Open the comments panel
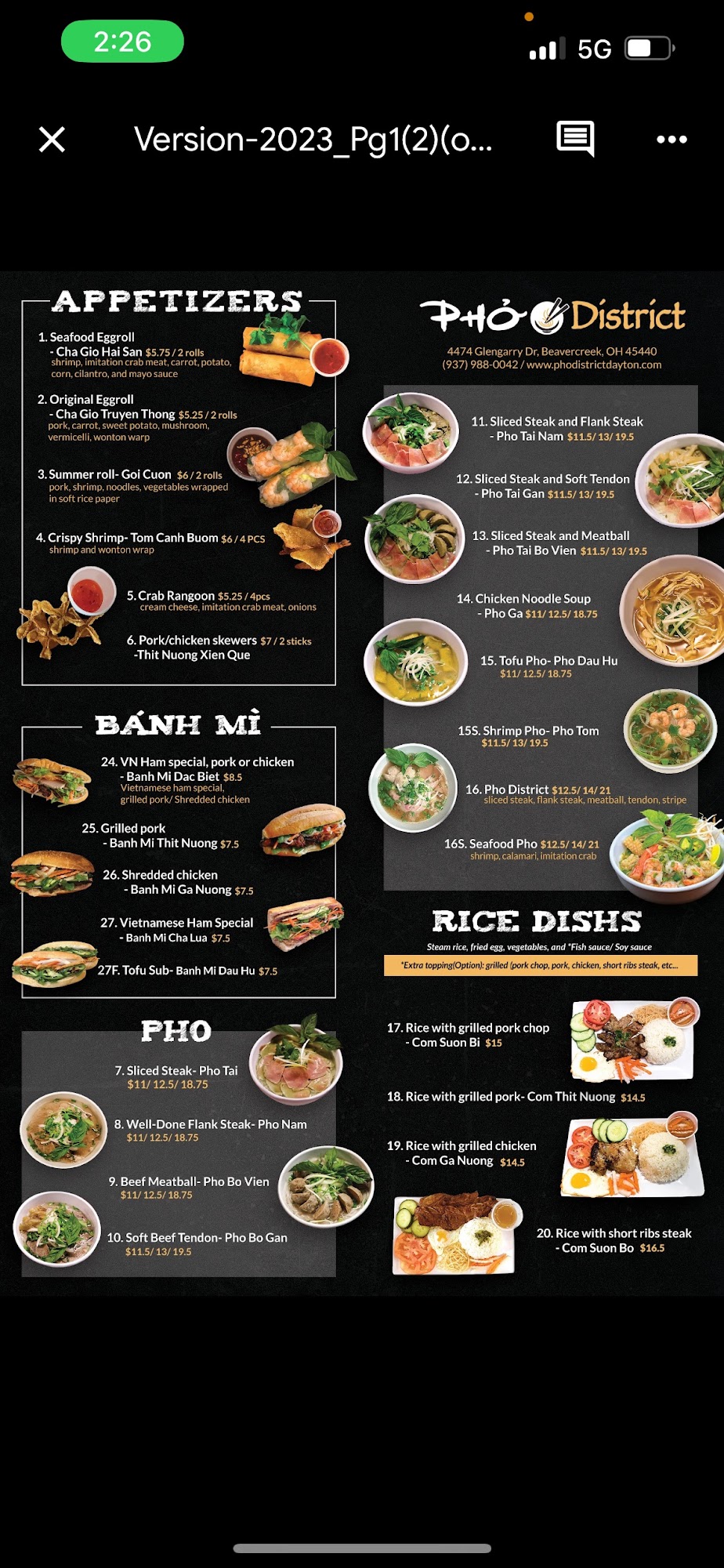Viewport: 724px width, 1568px height. 575,139
